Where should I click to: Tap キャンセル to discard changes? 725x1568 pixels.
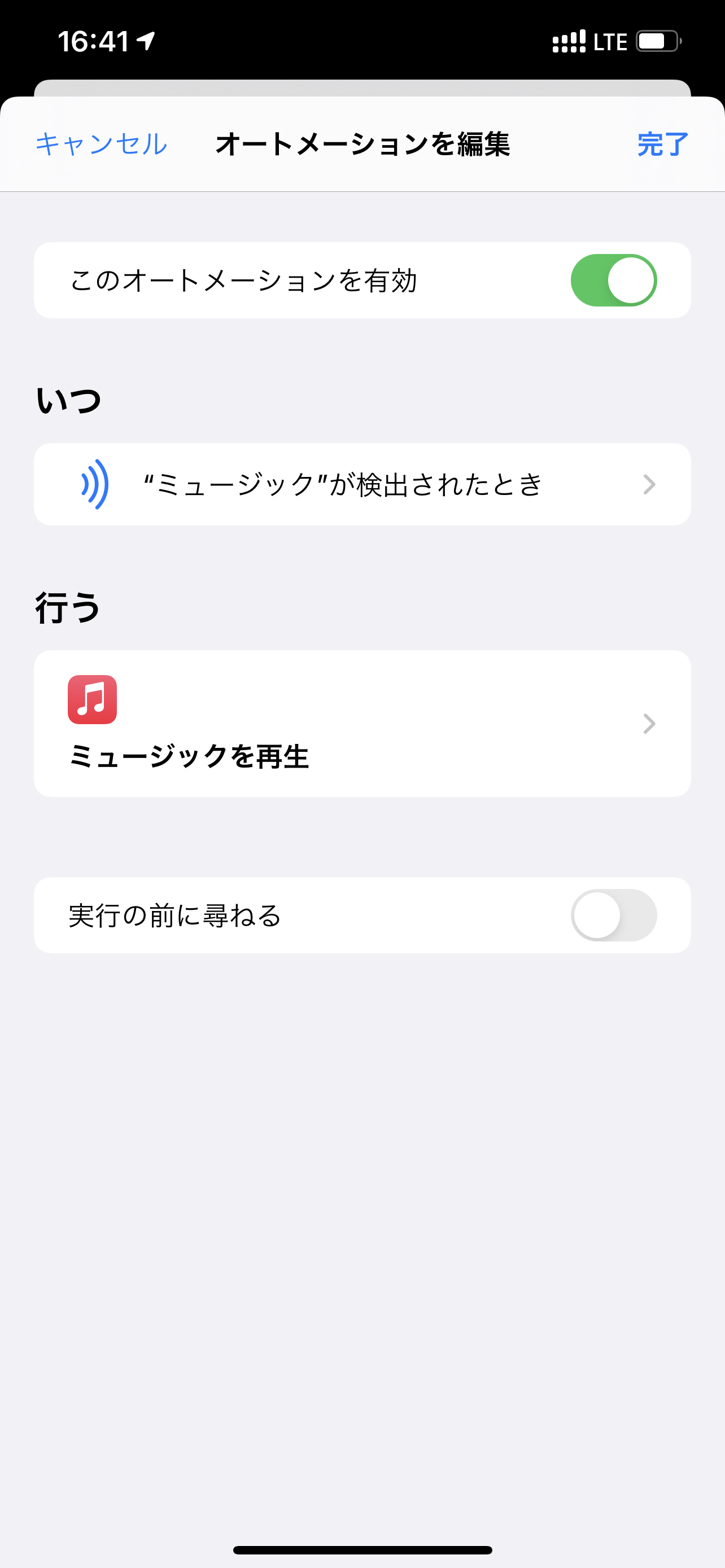pyautogui.click(x=101, y=144)
